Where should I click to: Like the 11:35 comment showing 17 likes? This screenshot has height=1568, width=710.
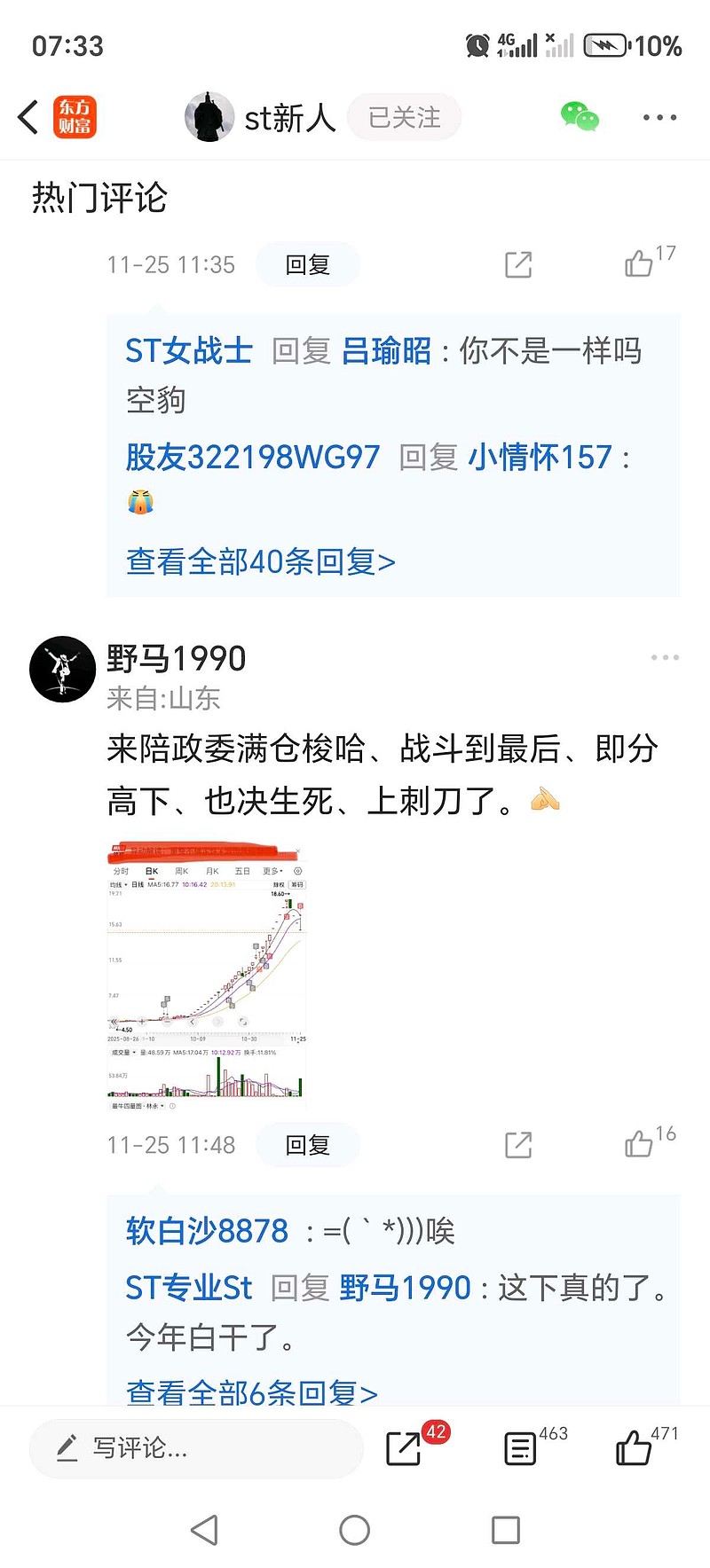(641, 263)
